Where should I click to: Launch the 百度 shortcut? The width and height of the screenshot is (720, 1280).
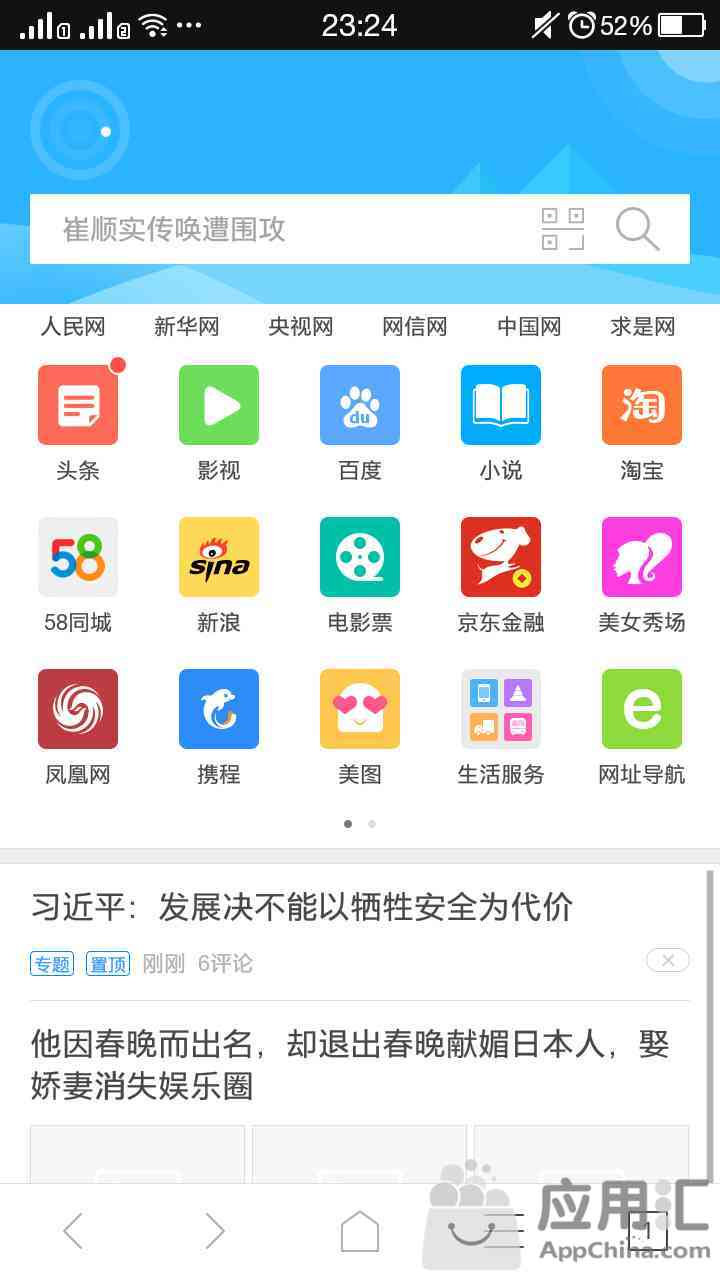(360, 405)
